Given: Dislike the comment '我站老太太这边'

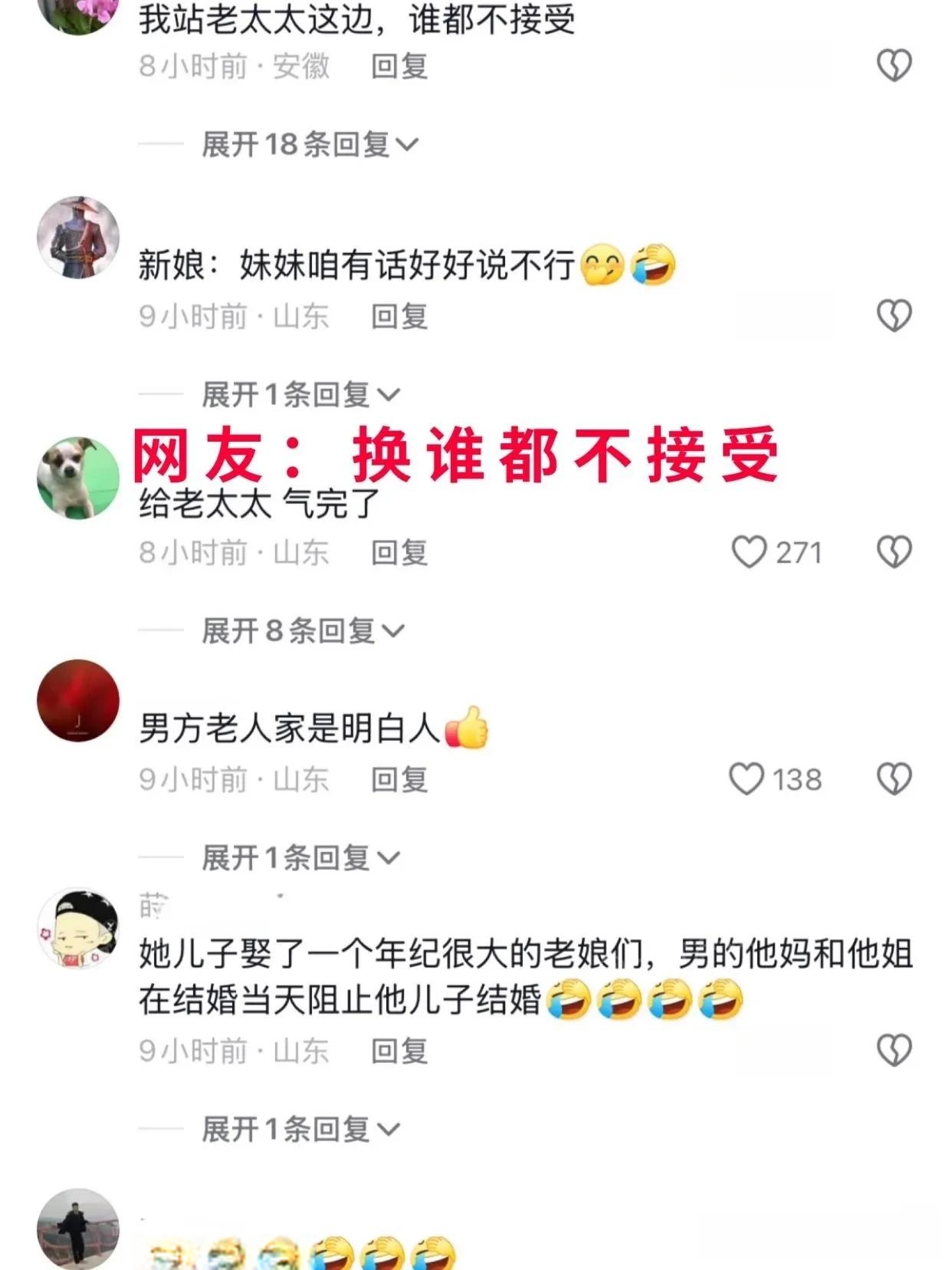Looking at the screenshot, I should tap(894, 66).
